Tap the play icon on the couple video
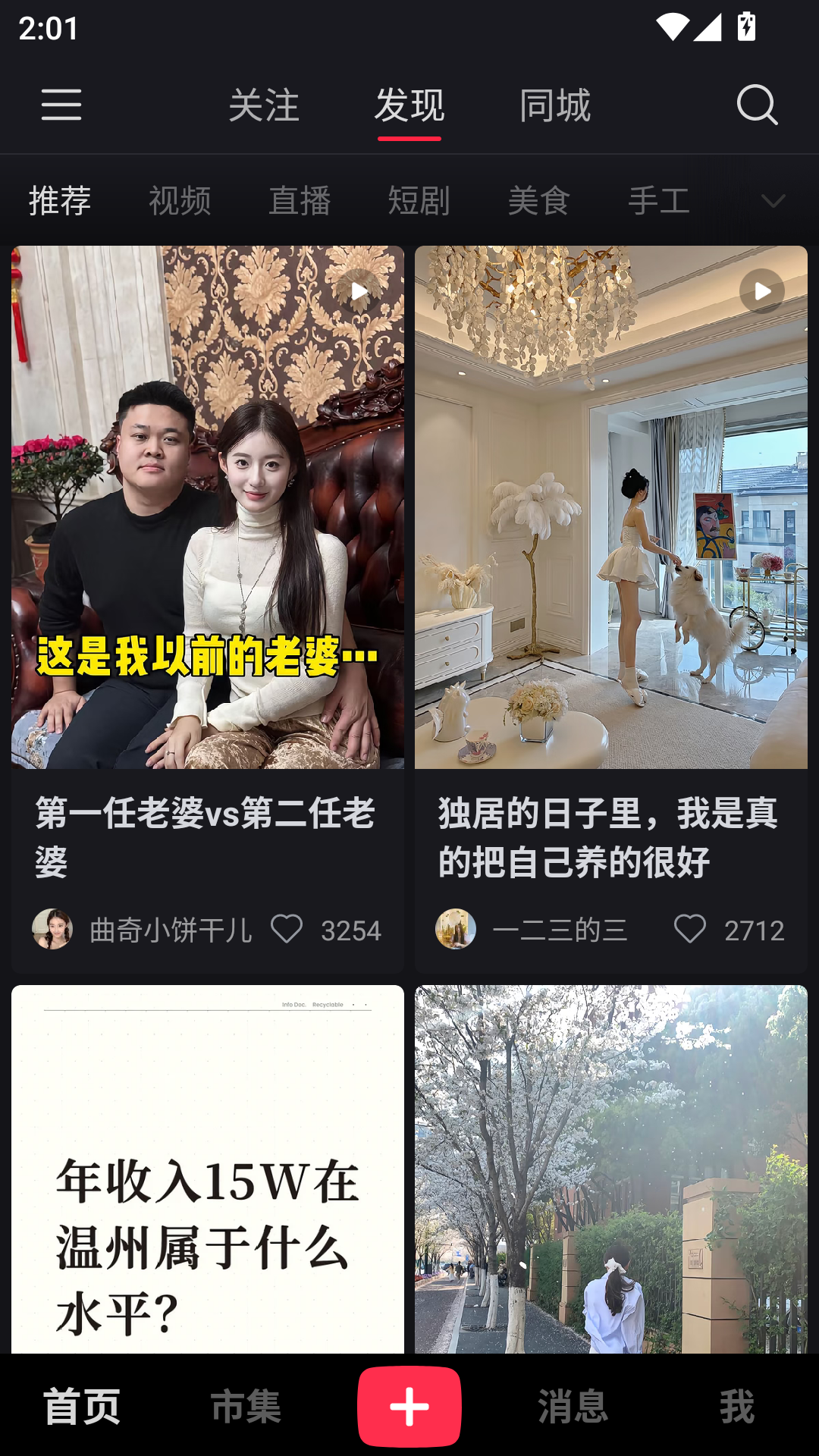The width and height of the screenshot is (819, 1456). point(358,290)
